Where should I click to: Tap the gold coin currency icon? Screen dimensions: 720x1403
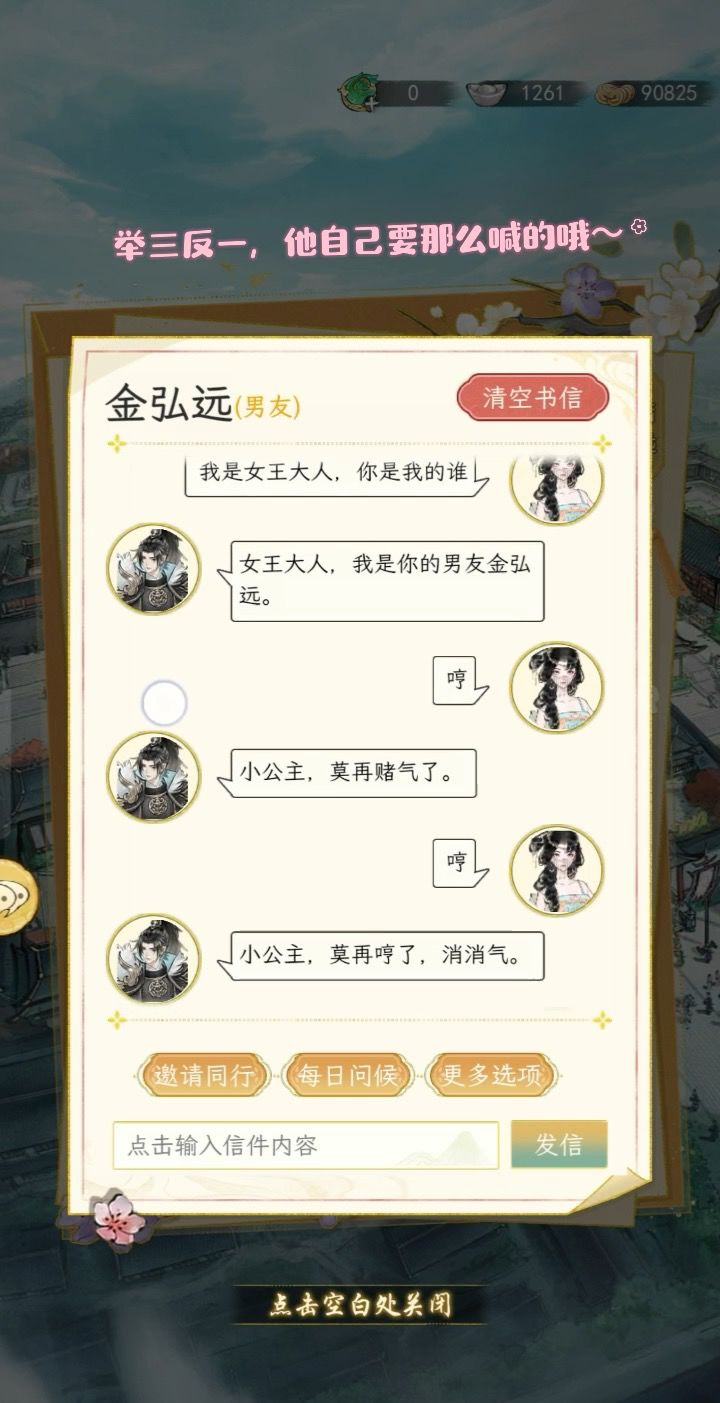(x=615, y=92)
